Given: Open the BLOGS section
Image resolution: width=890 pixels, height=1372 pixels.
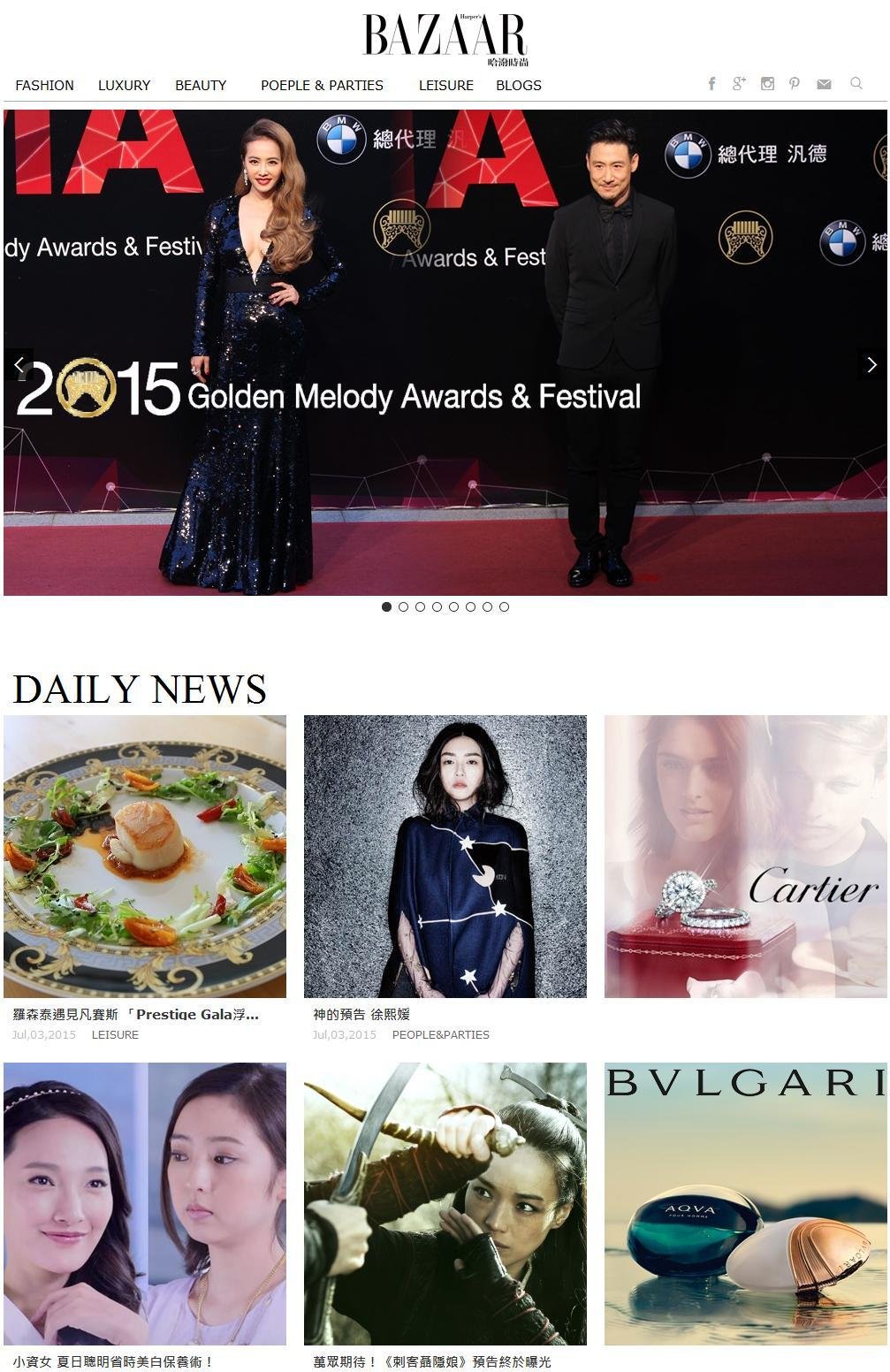Looking at the screenshot, I should click(518, 86).
